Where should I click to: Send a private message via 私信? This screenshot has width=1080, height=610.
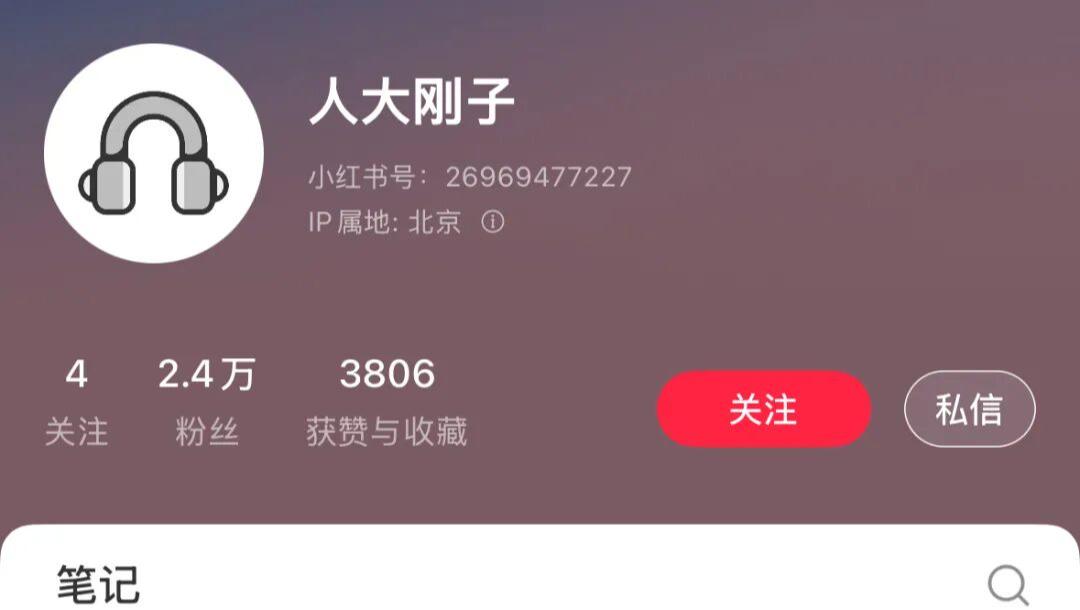969,409
